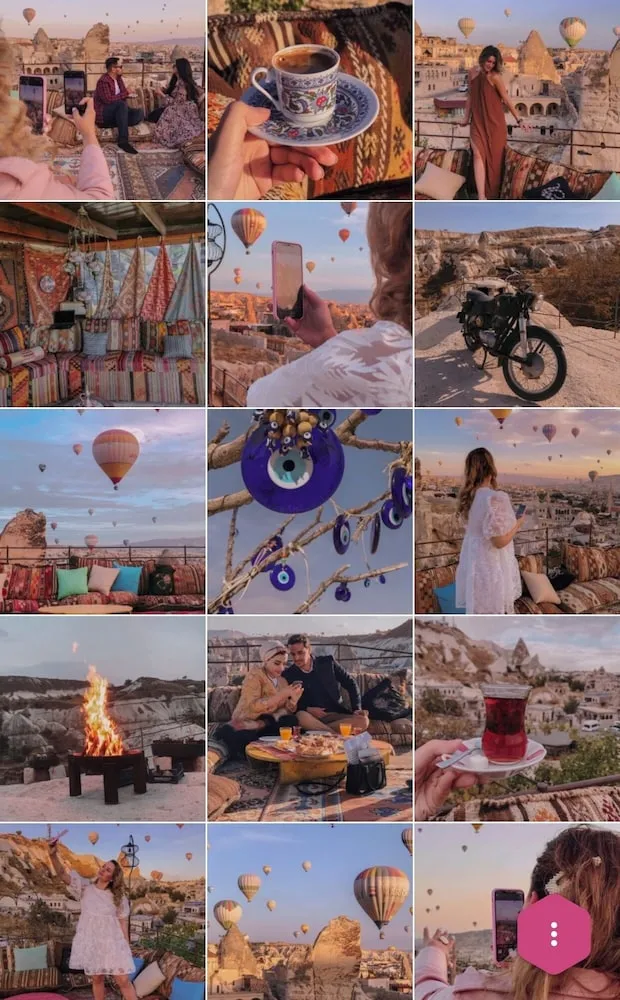Select the photo of the red tea glass
Viewport: 620px width, 1000px height.
pos(517,718)
